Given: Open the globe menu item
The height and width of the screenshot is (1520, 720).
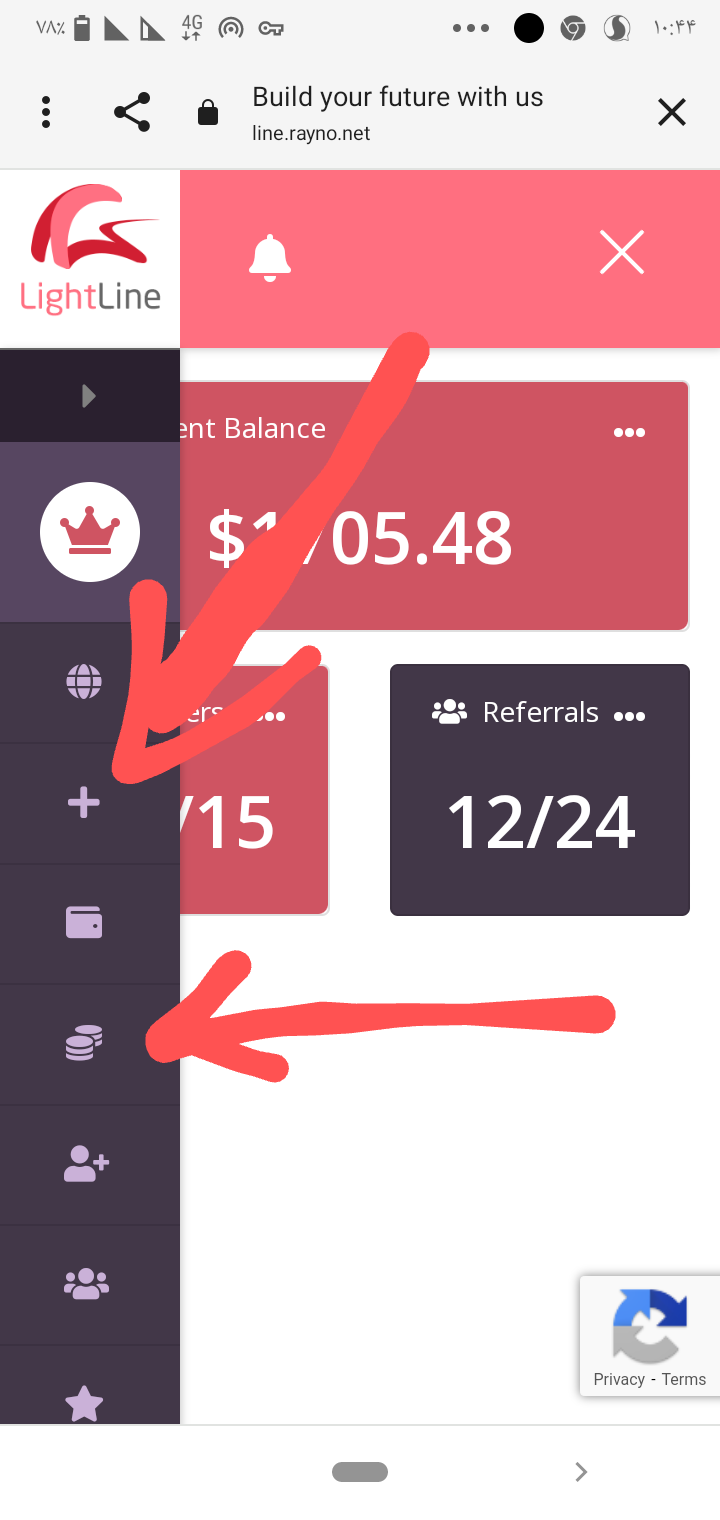Looking at the screenshot, I should click(84, 682).
